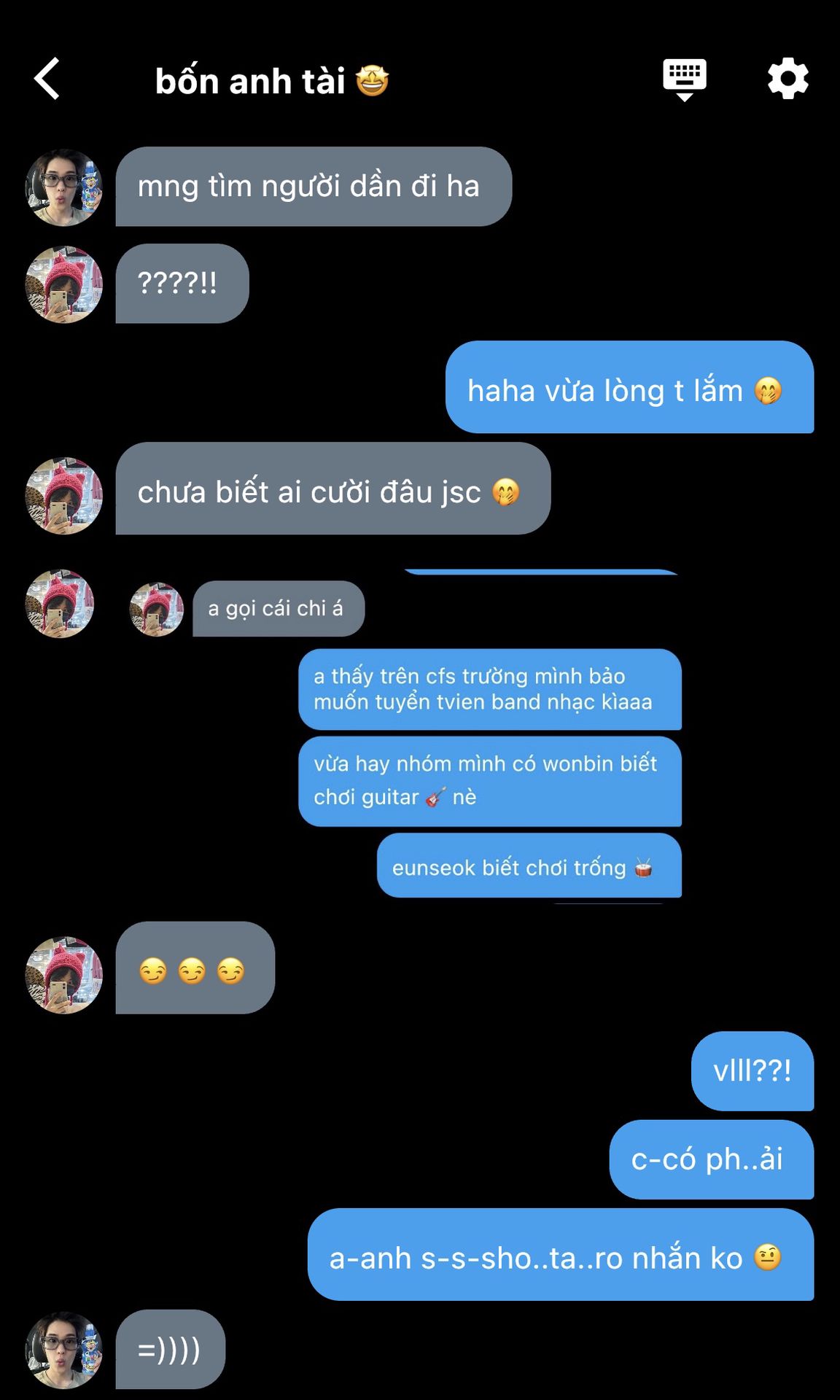The image size is (840, 1400).
Task: Tap the avatar beside "mng tìm người dần đi ha"
Action: click(64, 187)
